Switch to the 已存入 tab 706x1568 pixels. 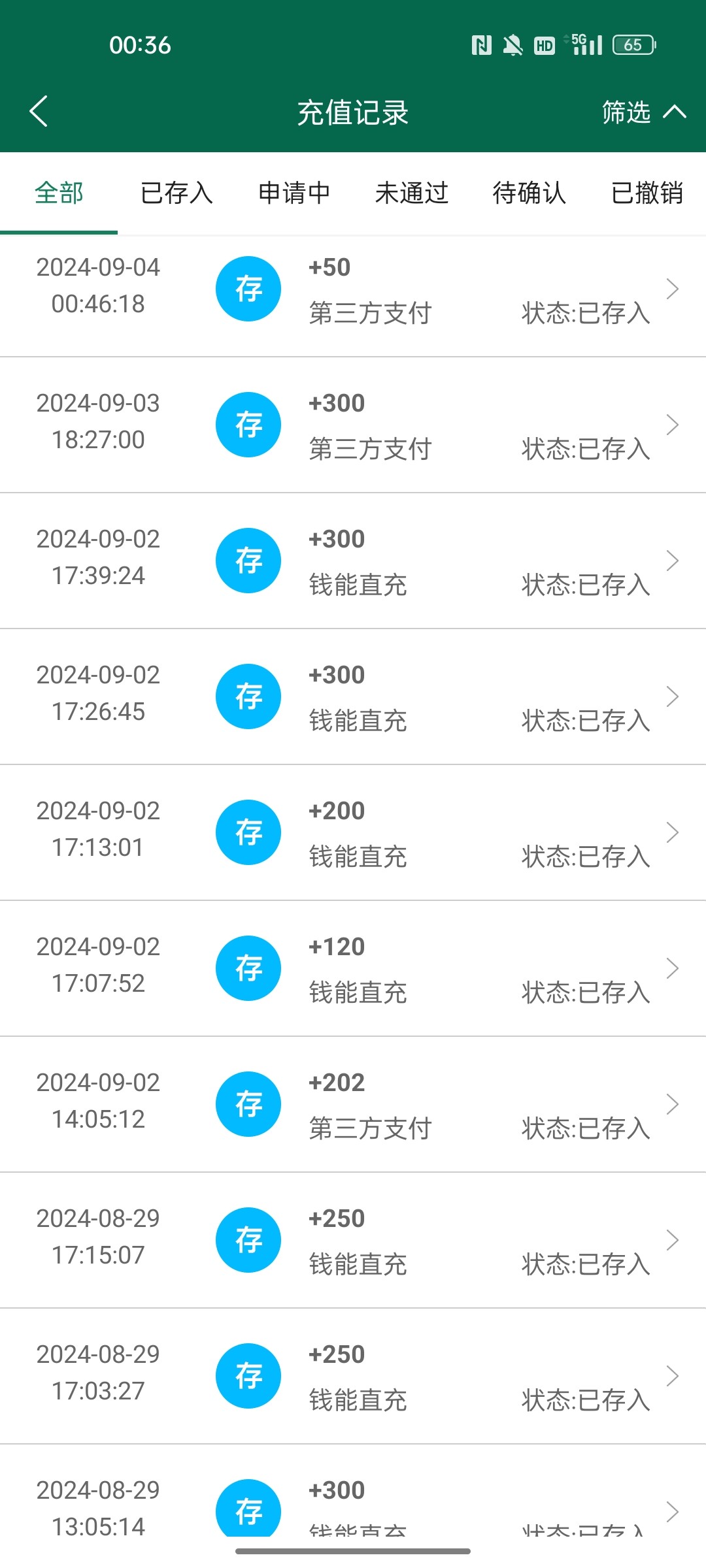click(176, 193)
